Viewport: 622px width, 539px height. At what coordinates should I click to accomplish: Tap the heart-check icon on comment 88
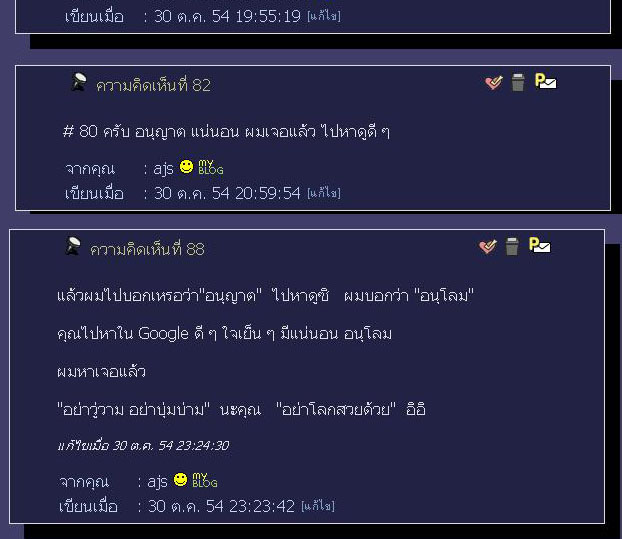[487, 246]
